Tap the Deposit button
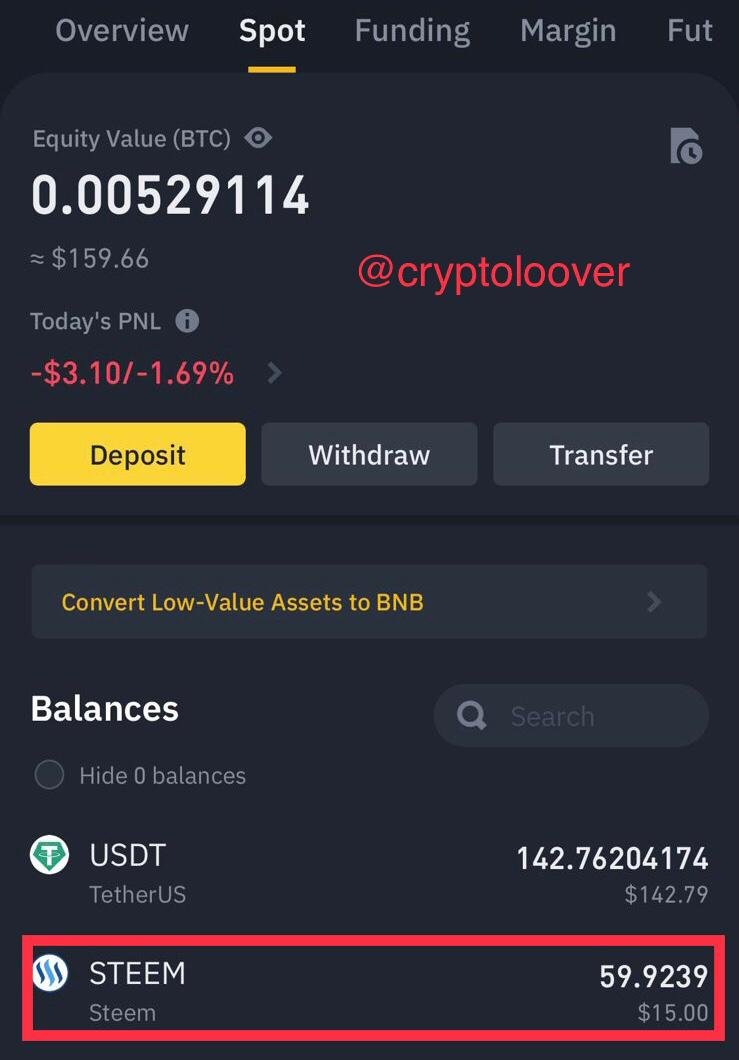739x1060 pixels. click(138, 455)
